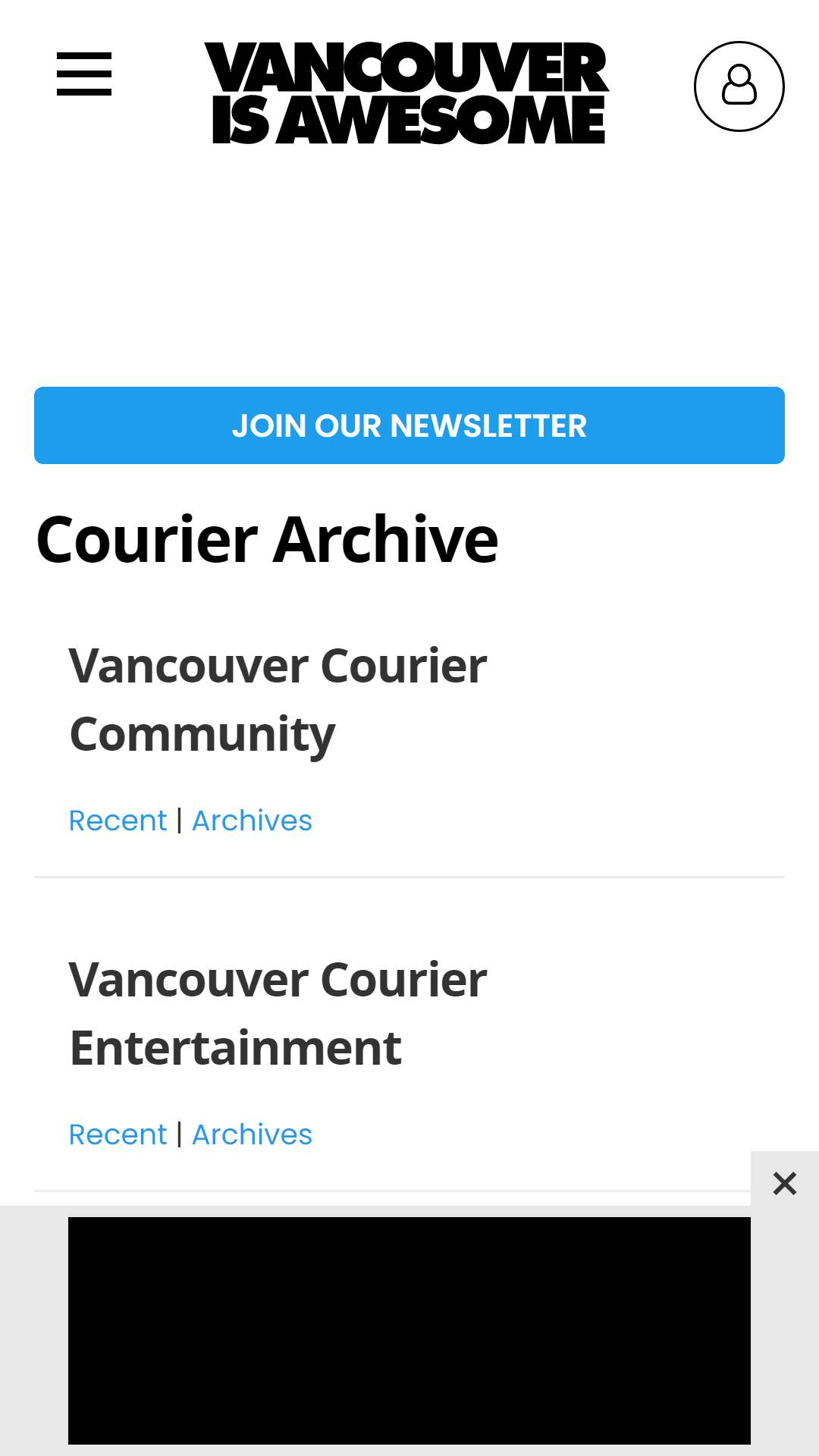View Archives for Vancouver Courier Entertainment

click(x=252, y=1134)
